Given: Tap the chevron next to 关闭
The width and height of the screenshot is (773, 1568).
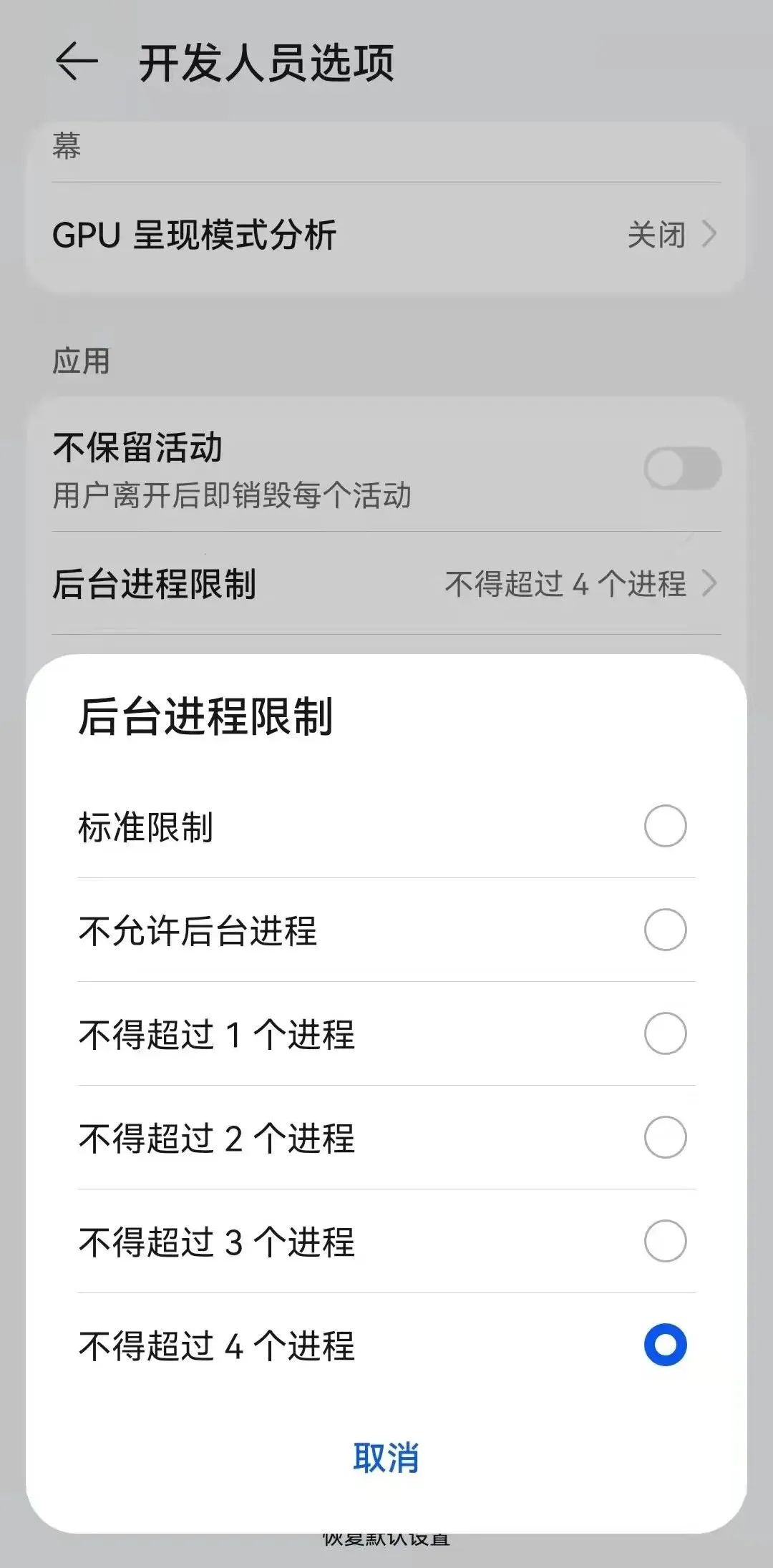Looking at the screenshot, I should 709,234.
